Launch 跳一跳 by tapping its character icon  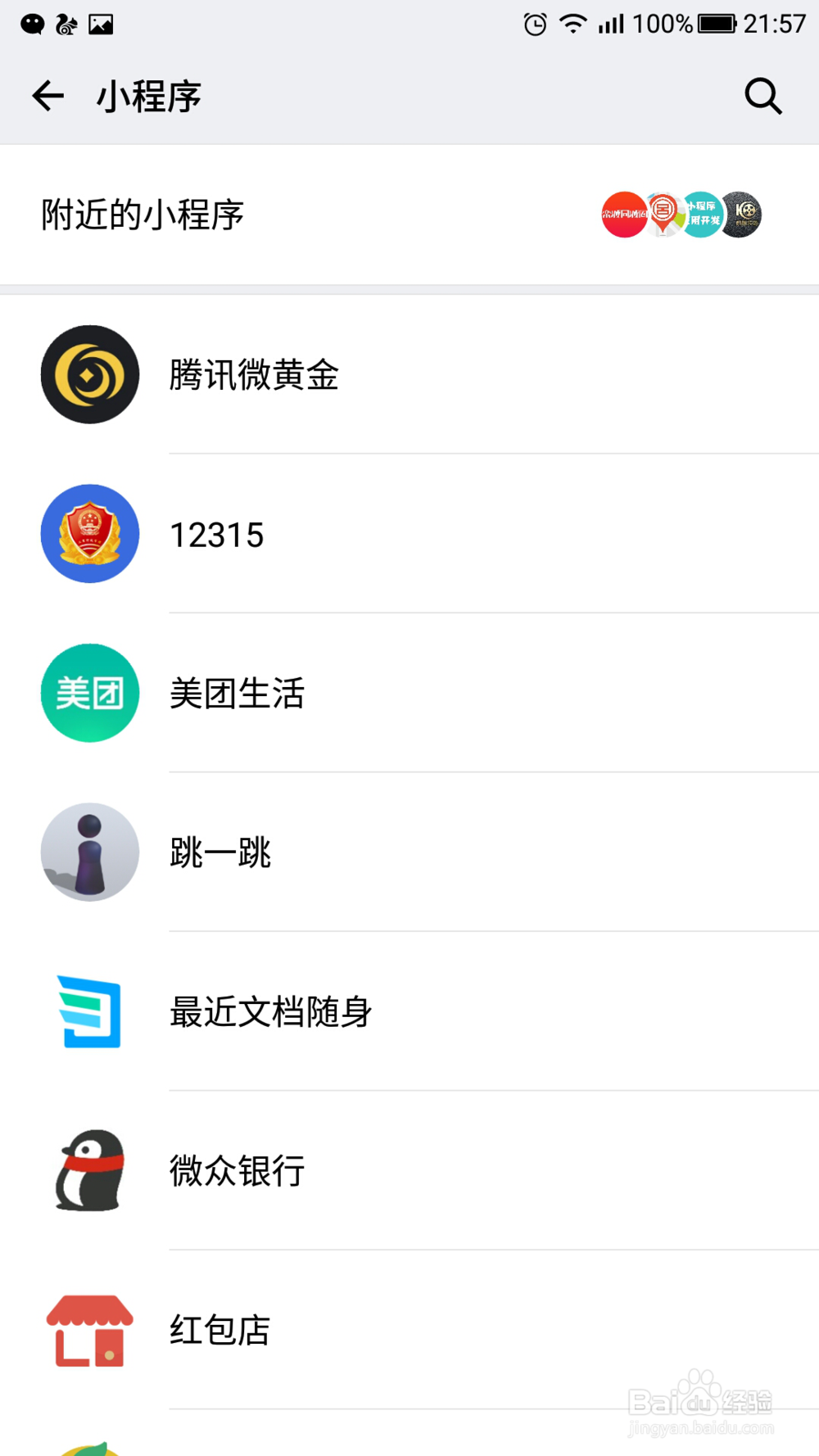coord(90,852)
